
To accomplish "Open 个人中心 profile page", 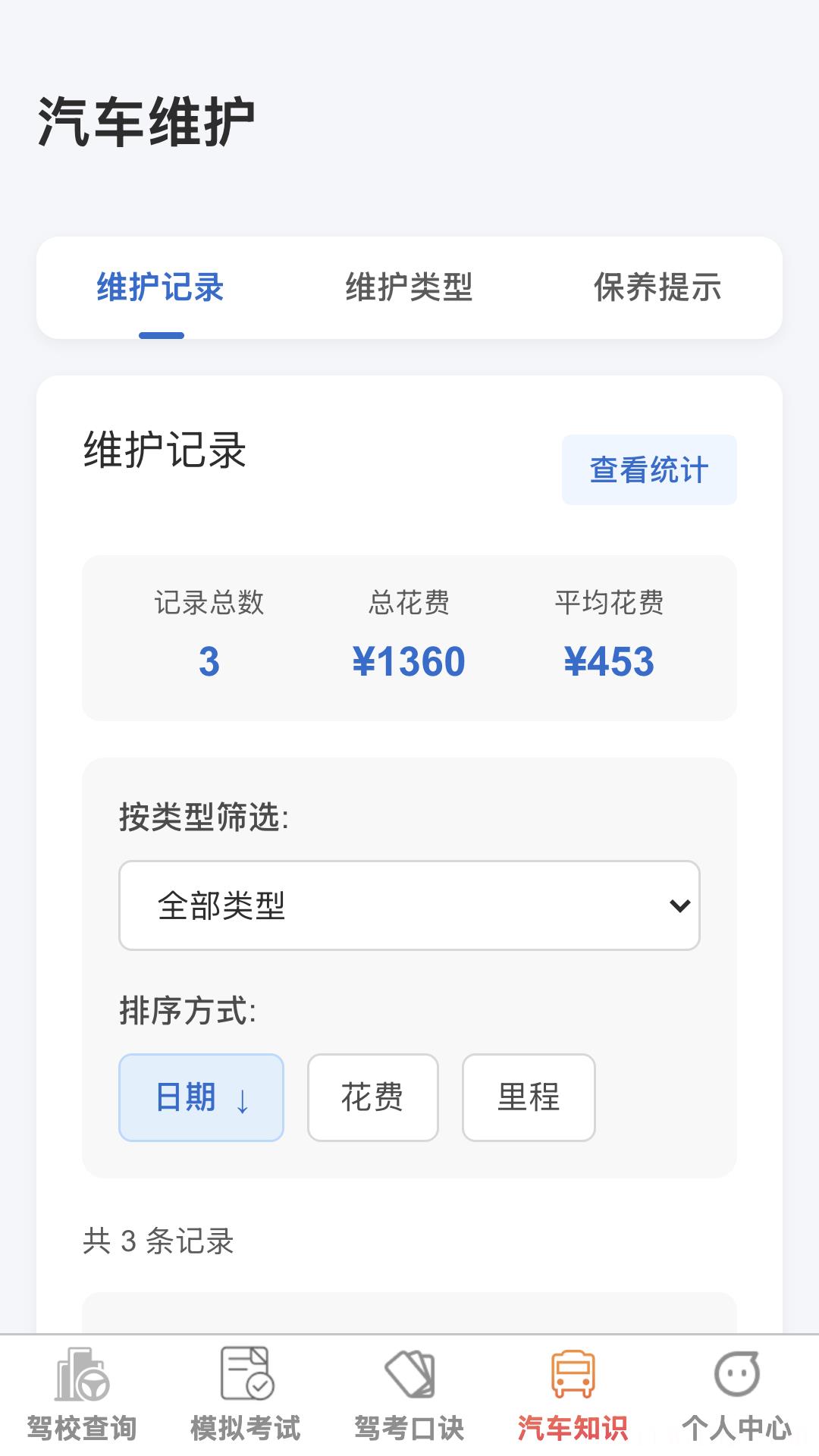I will (x=737, y=1395).
